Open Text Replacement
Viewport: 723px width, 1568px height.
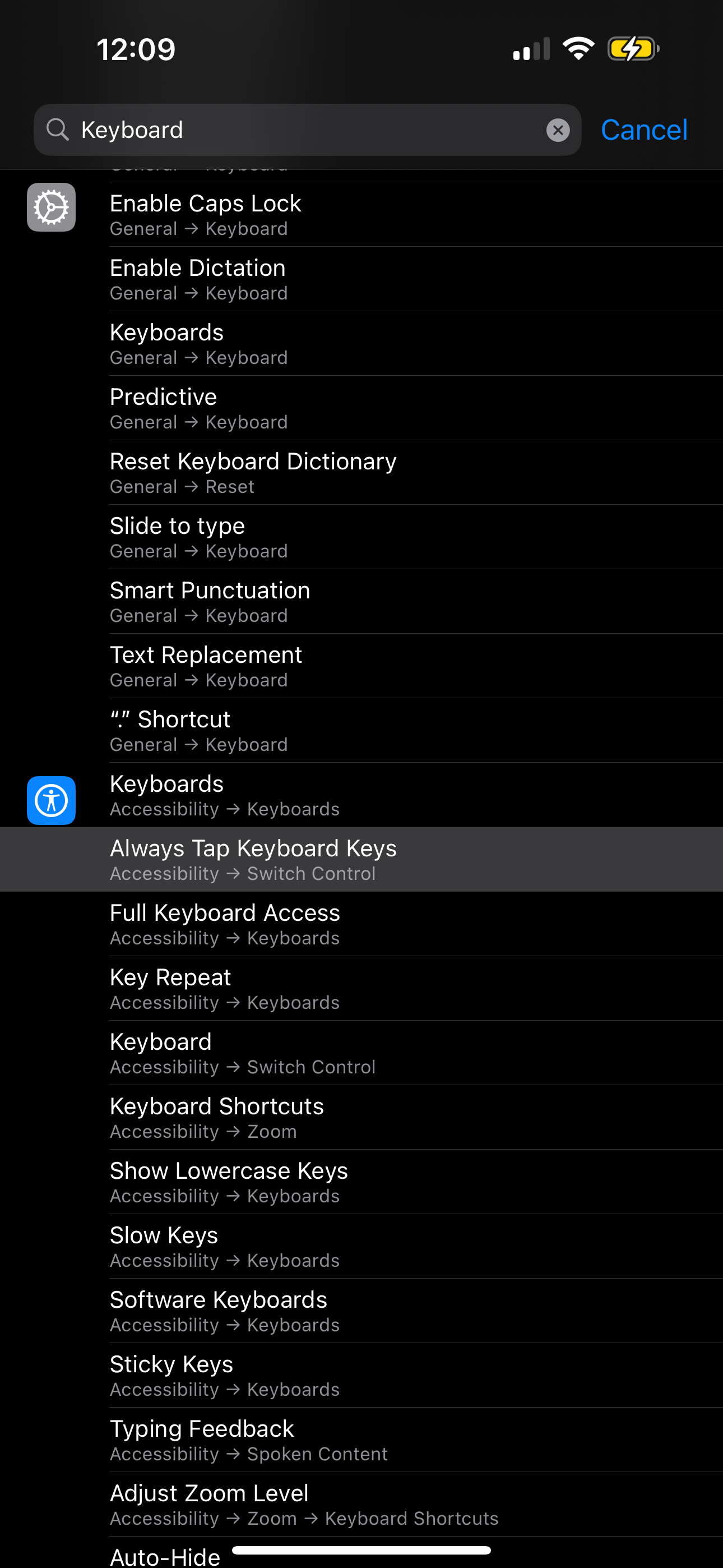(x=361, y=666)
